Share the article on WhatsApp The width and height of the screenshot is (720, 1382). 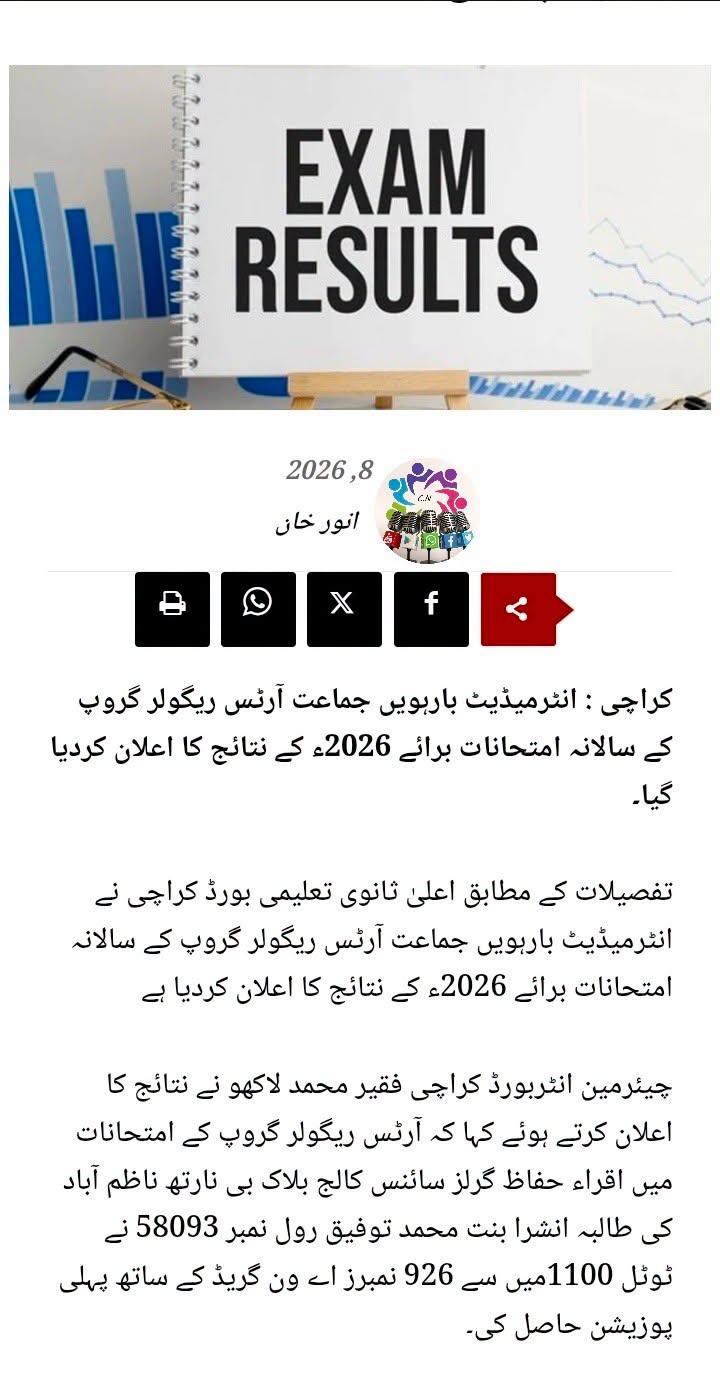tap(258, 609)
